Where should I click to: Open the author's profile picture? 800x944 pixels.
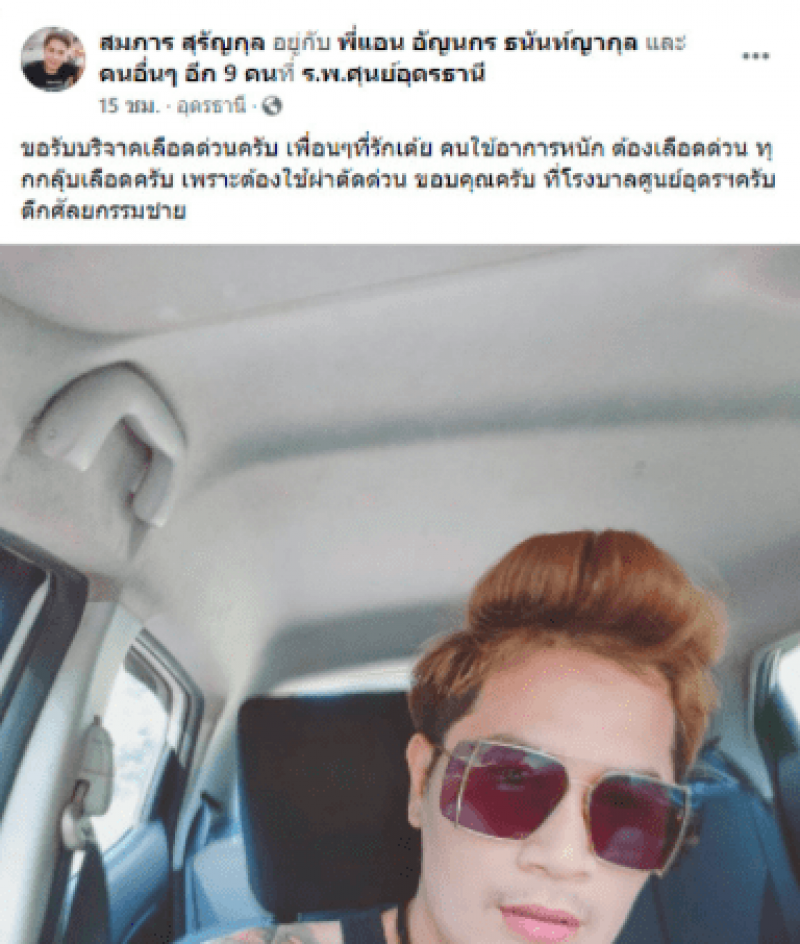pyautogui.click(x=53, y=59)
